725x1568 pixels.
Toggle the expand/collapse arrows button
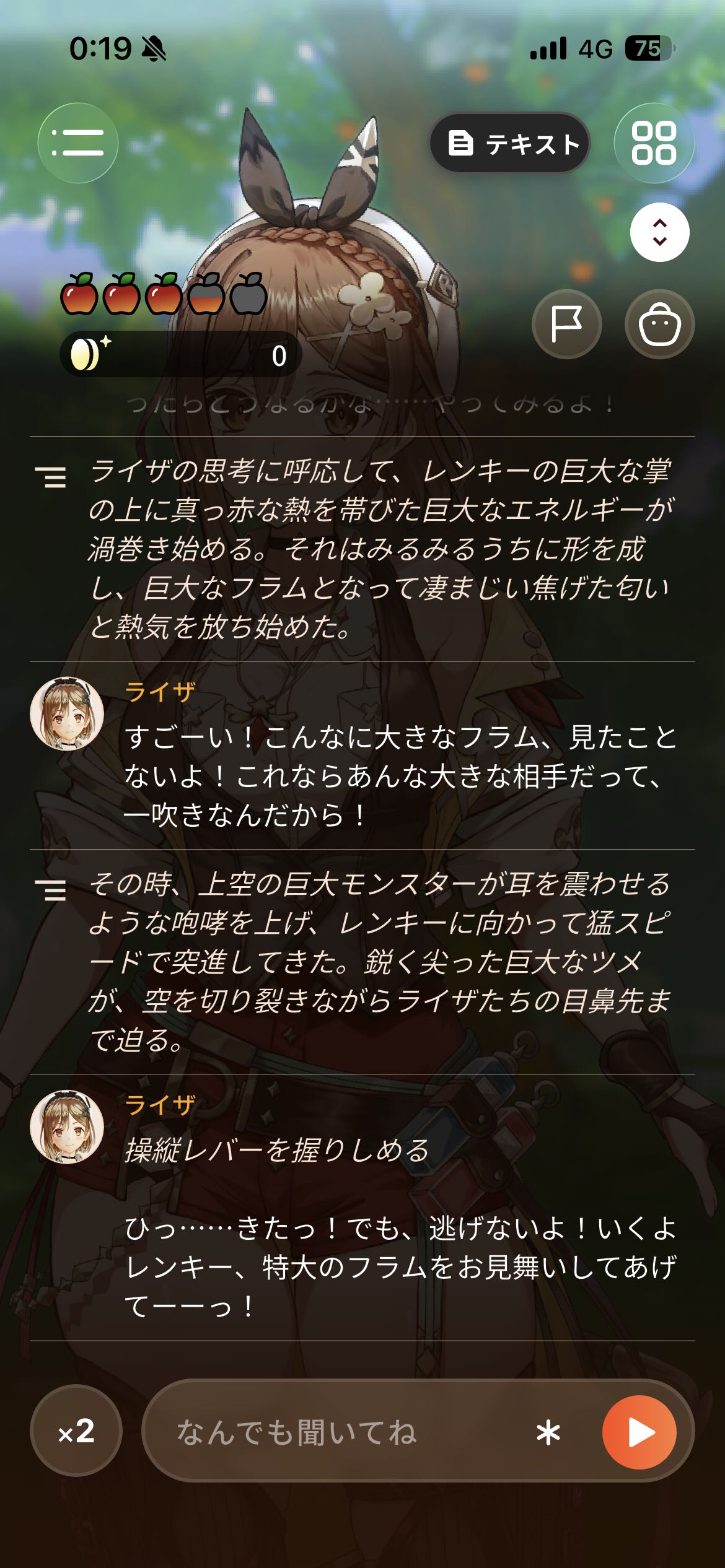[x=660, y=232]
